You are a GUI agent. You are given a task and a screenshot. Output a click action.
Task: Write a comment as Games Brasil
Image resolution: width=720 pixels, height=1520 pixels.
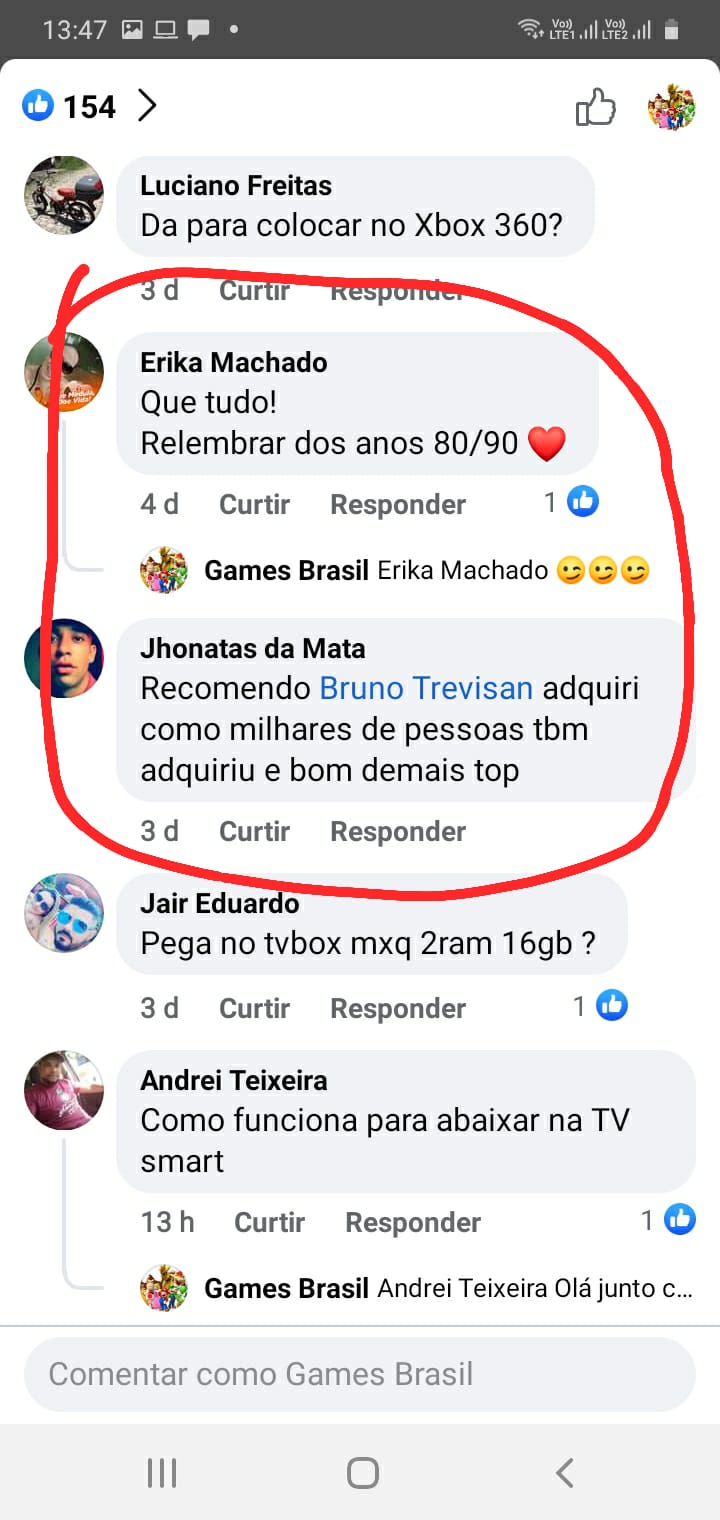(x=359, y=1374)
